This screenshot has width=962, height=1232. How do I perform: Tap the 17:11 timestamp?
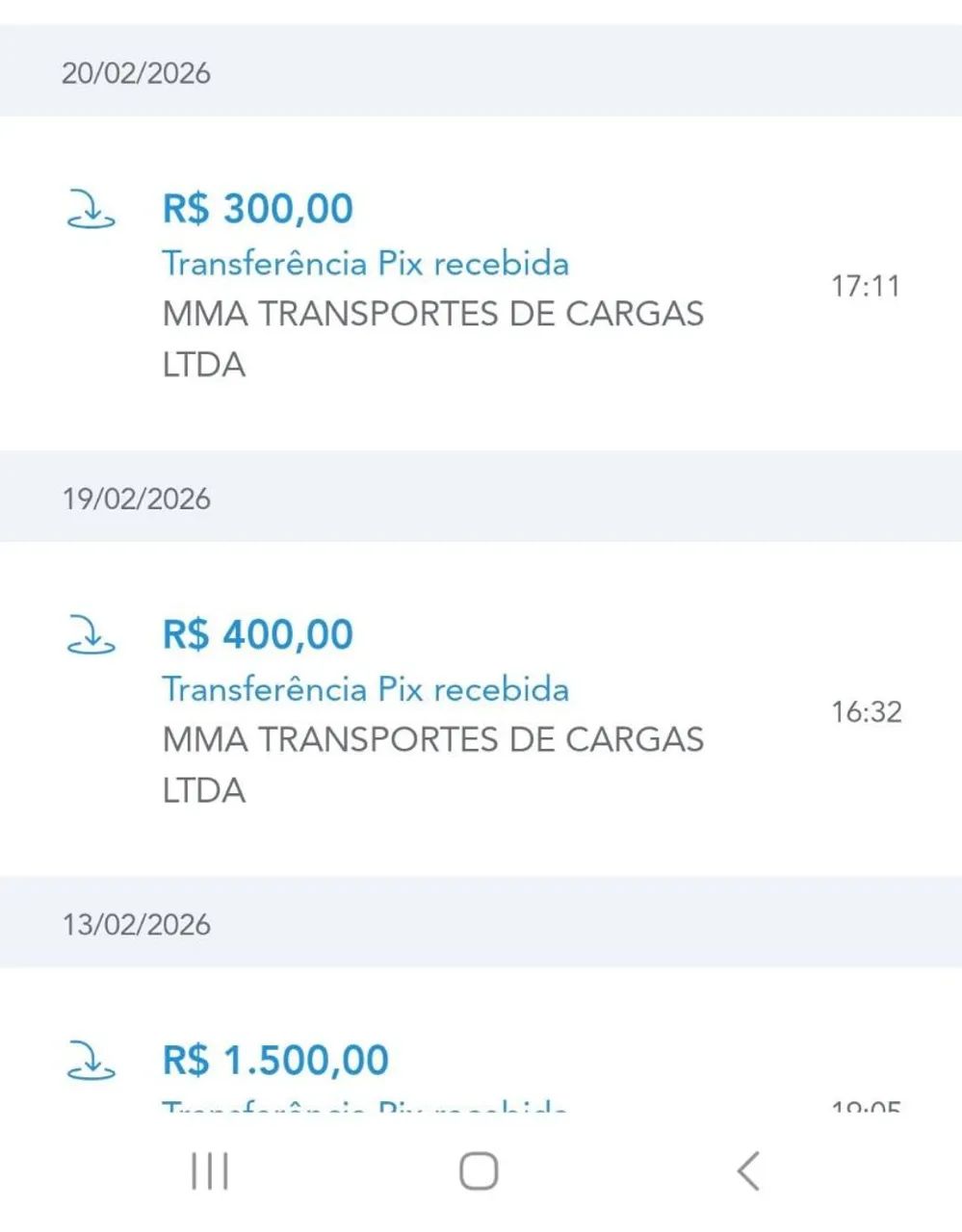coord(868,284)
